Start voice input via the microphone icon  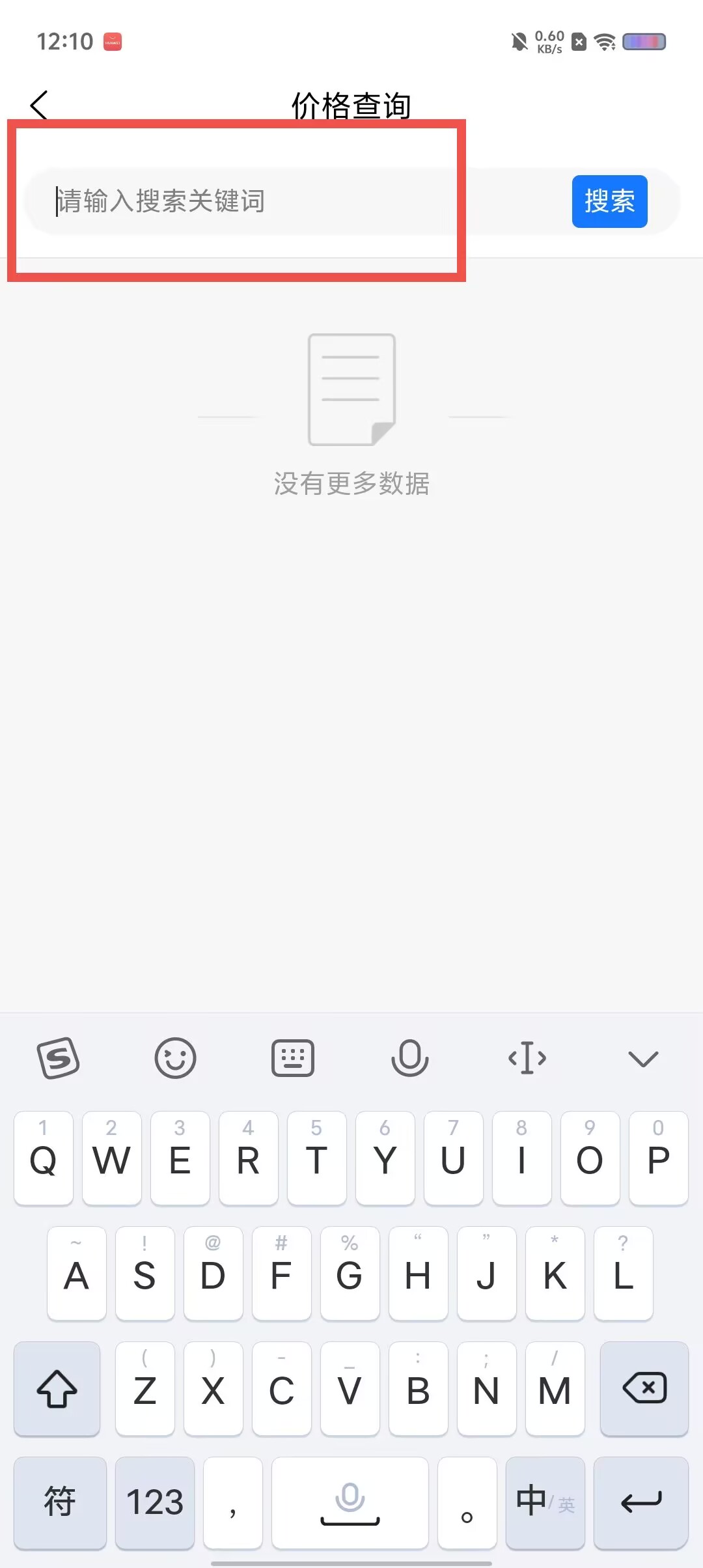tap(409, 1058)
